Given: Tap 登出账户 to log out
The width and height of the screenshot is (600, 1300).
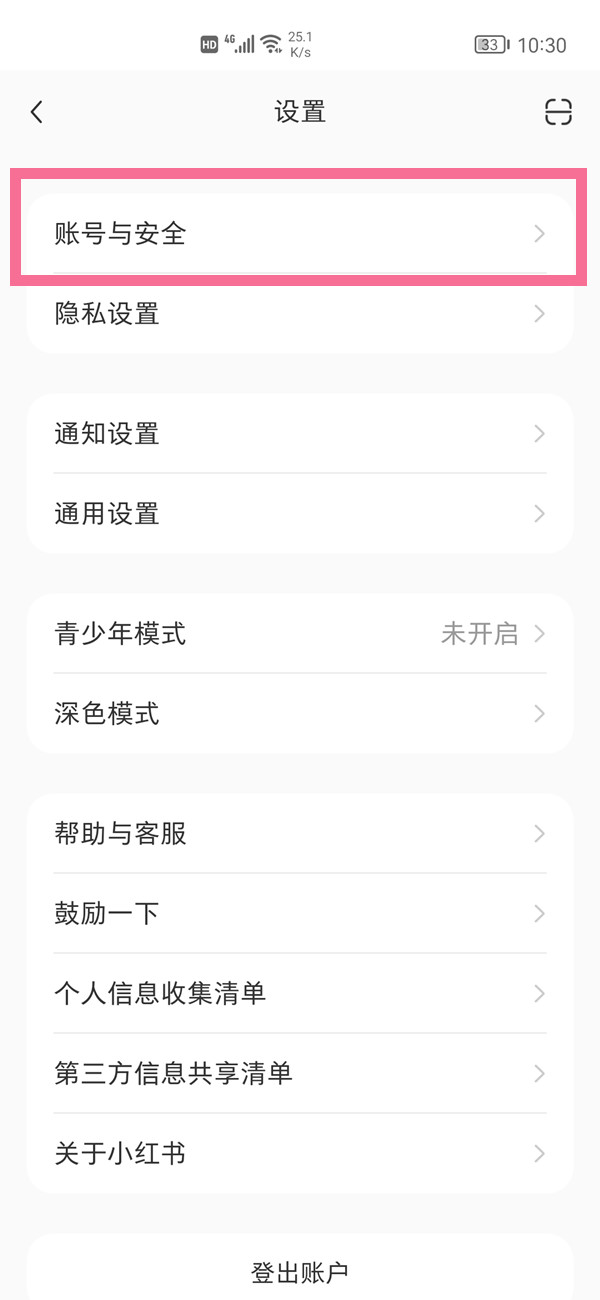Looking at the screenshot, I should point(300,1272).
